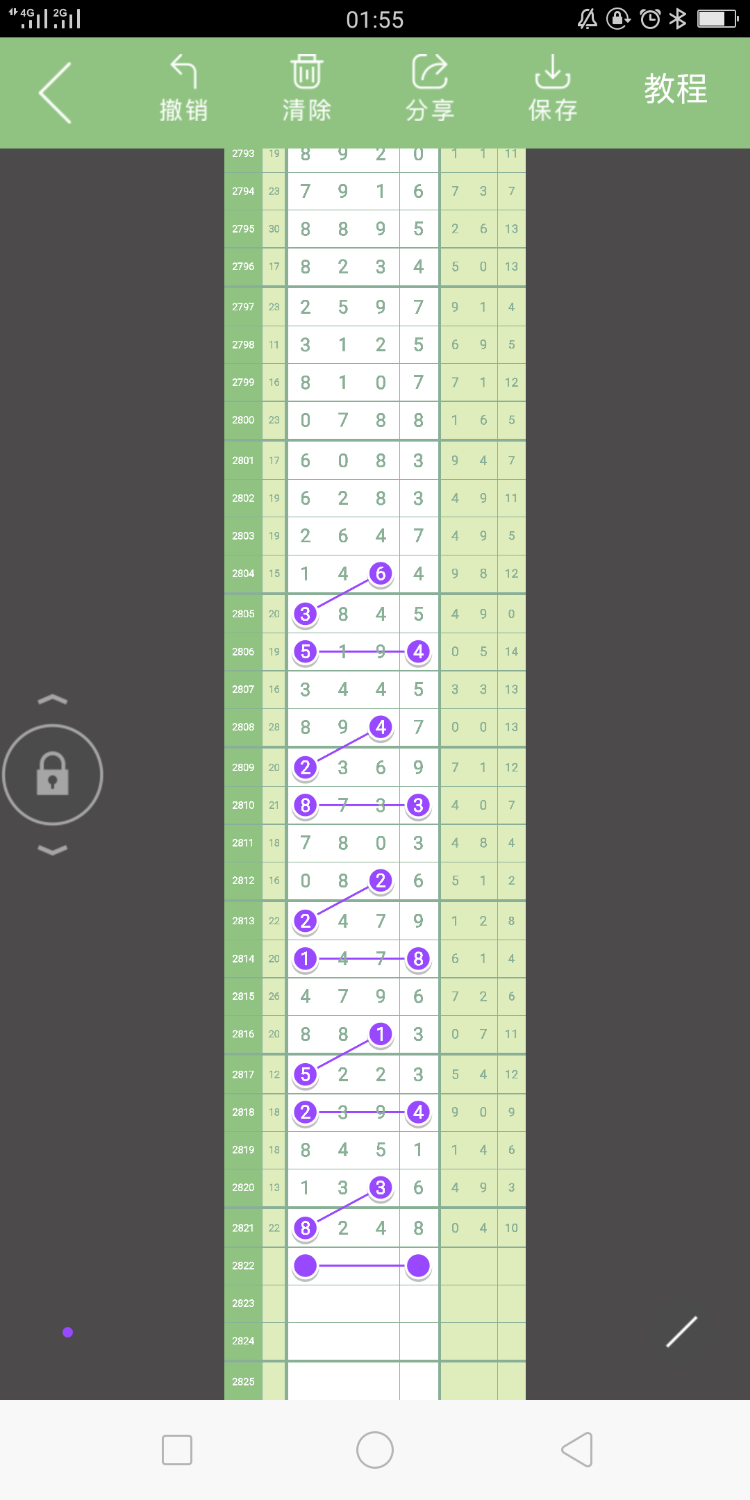This screenshot has width=750, height=1500.
Task: Tap the up chevron above the lock
Action: coord(53,700)
